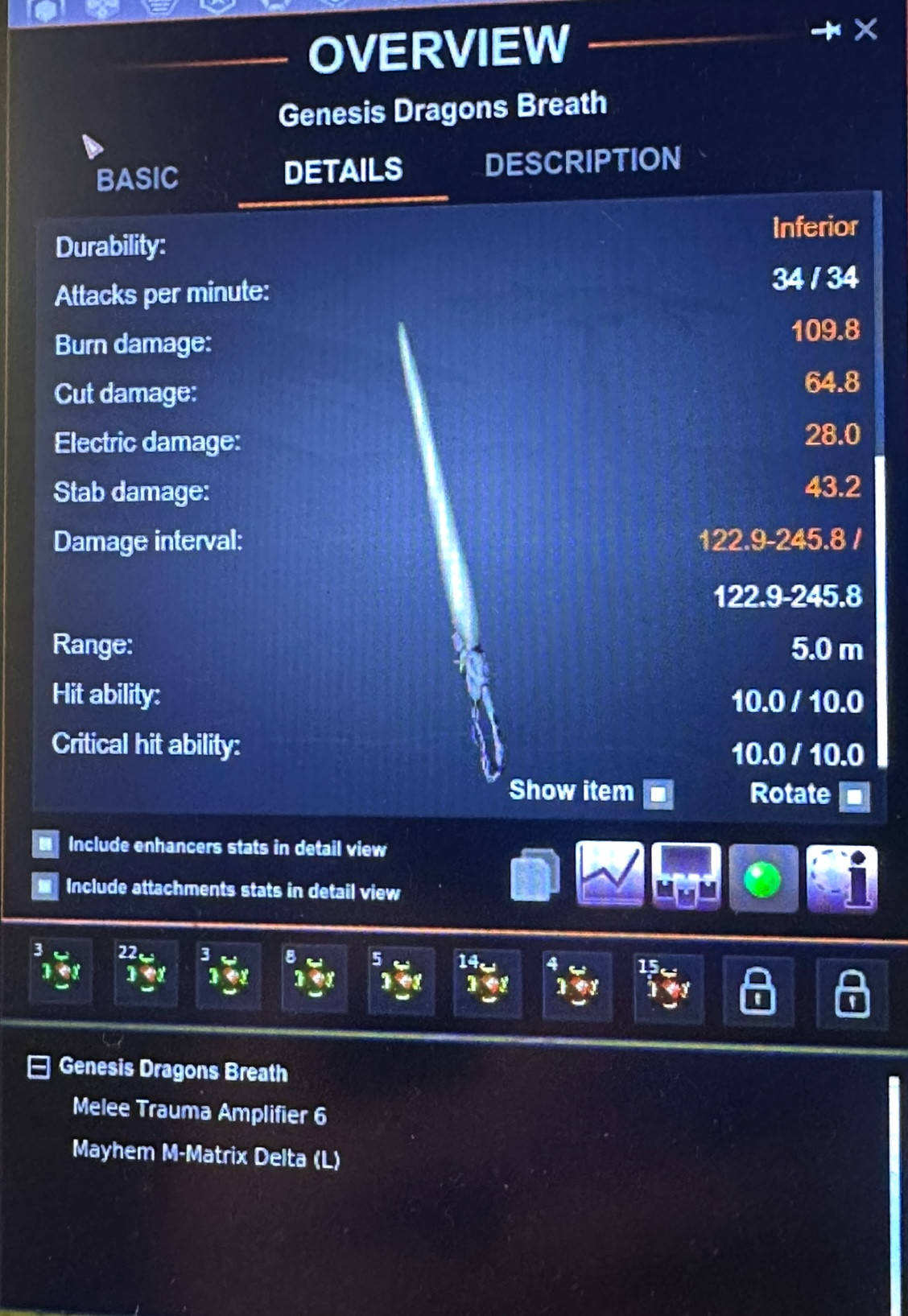Select the enhancer slot labeled 22
This screenshot has width=908, height=1316.
[x=145, y=973]
